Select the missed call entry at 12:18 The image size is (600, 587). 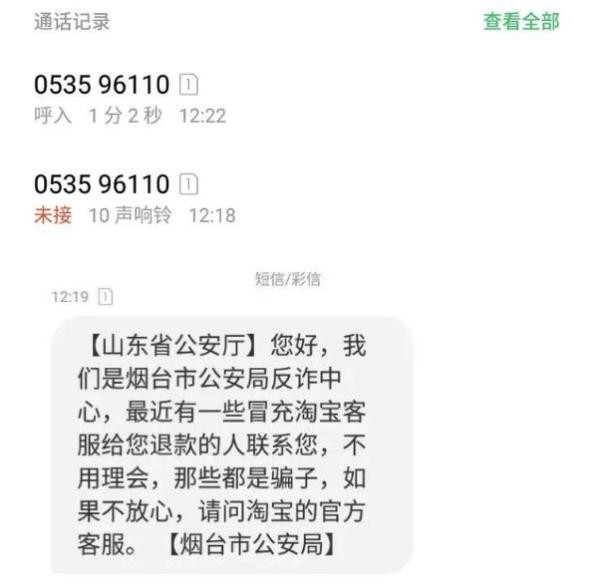coord(130,198)
